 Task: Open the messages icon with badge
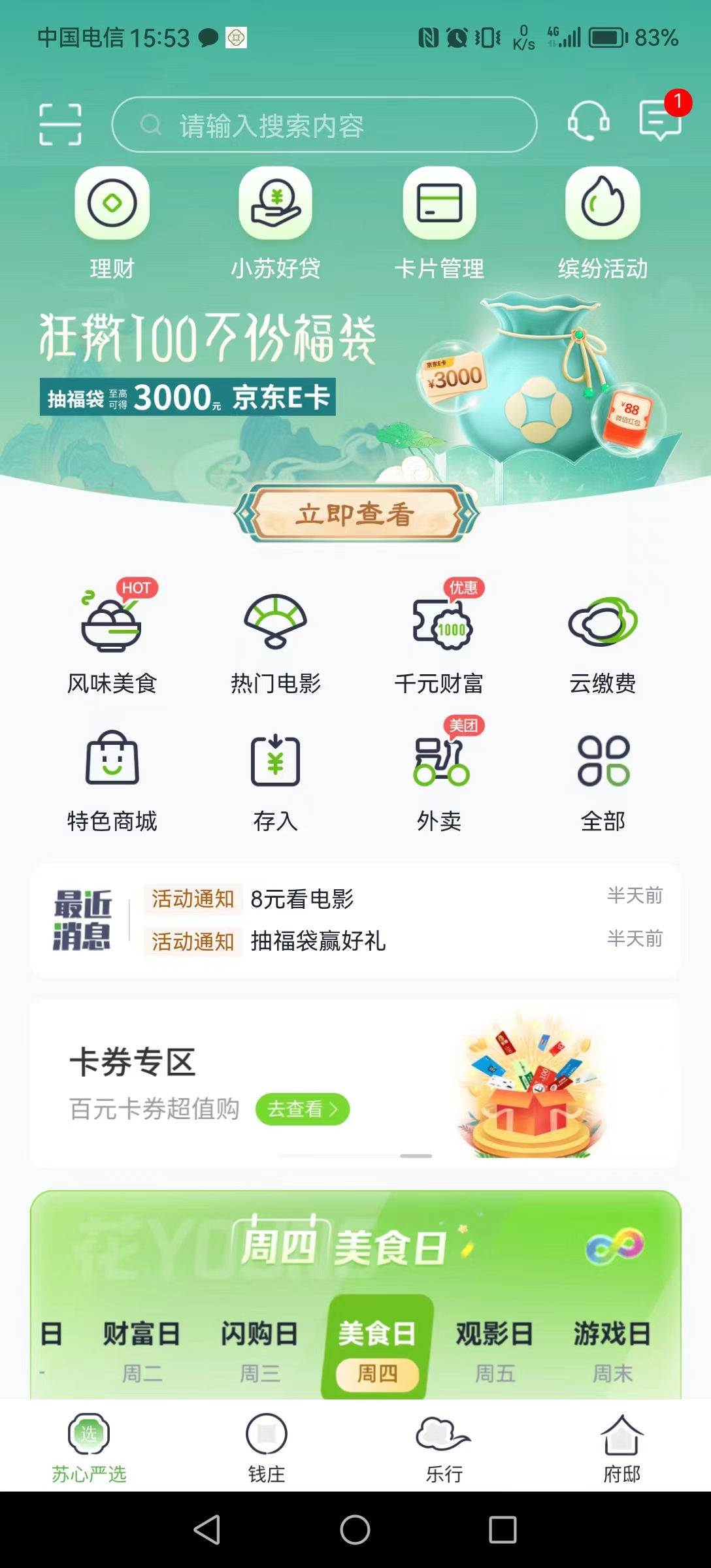pyautogui.click(x=660, y=120)
